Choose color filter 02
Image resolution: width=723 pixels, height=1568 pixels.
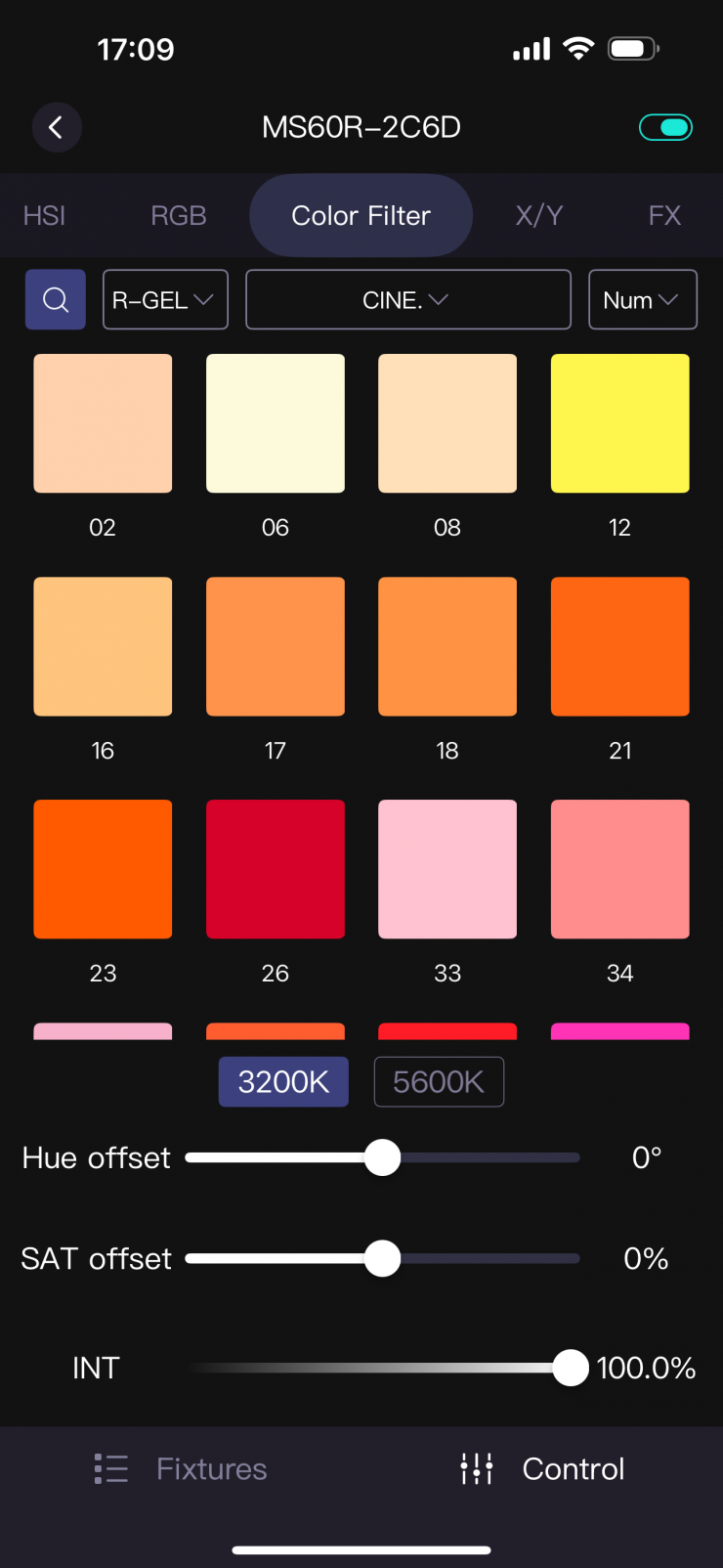103,423
